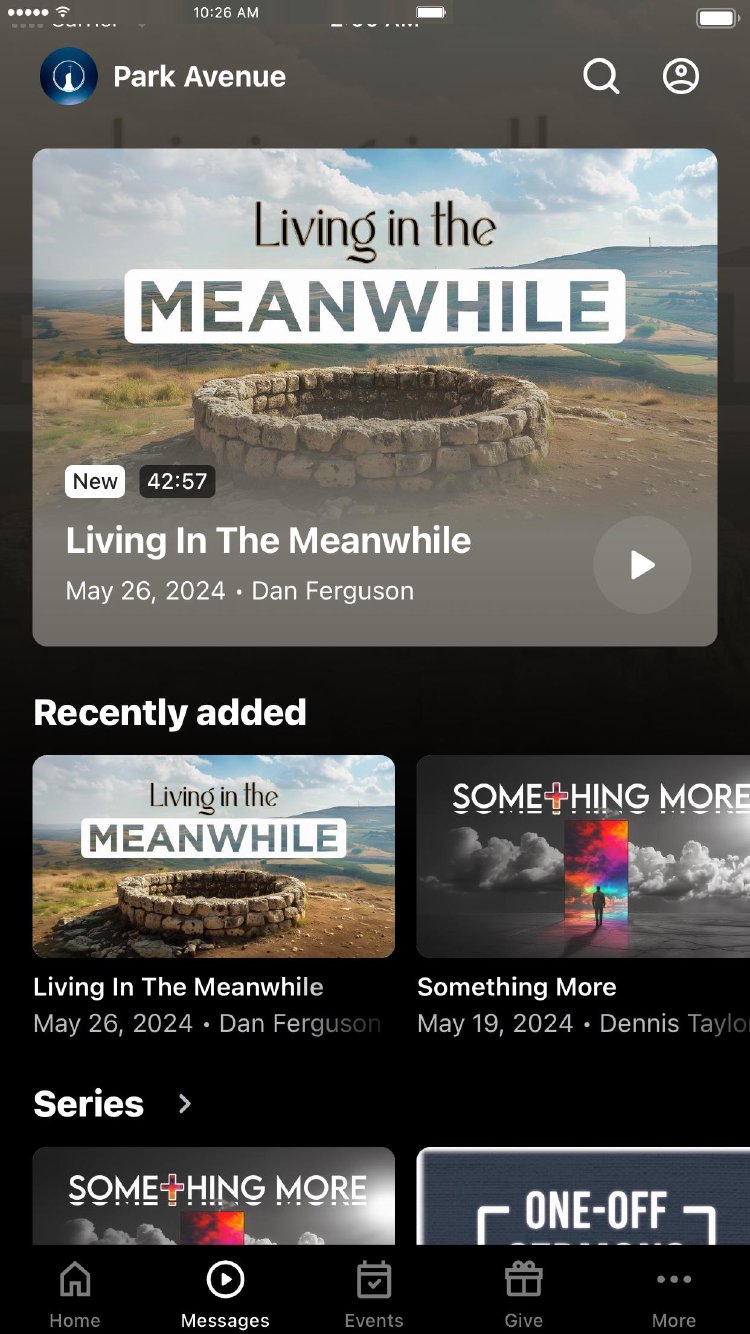Screen dimensions: 750x1334
Task: Open the More tab
Action: [674, 1294]
